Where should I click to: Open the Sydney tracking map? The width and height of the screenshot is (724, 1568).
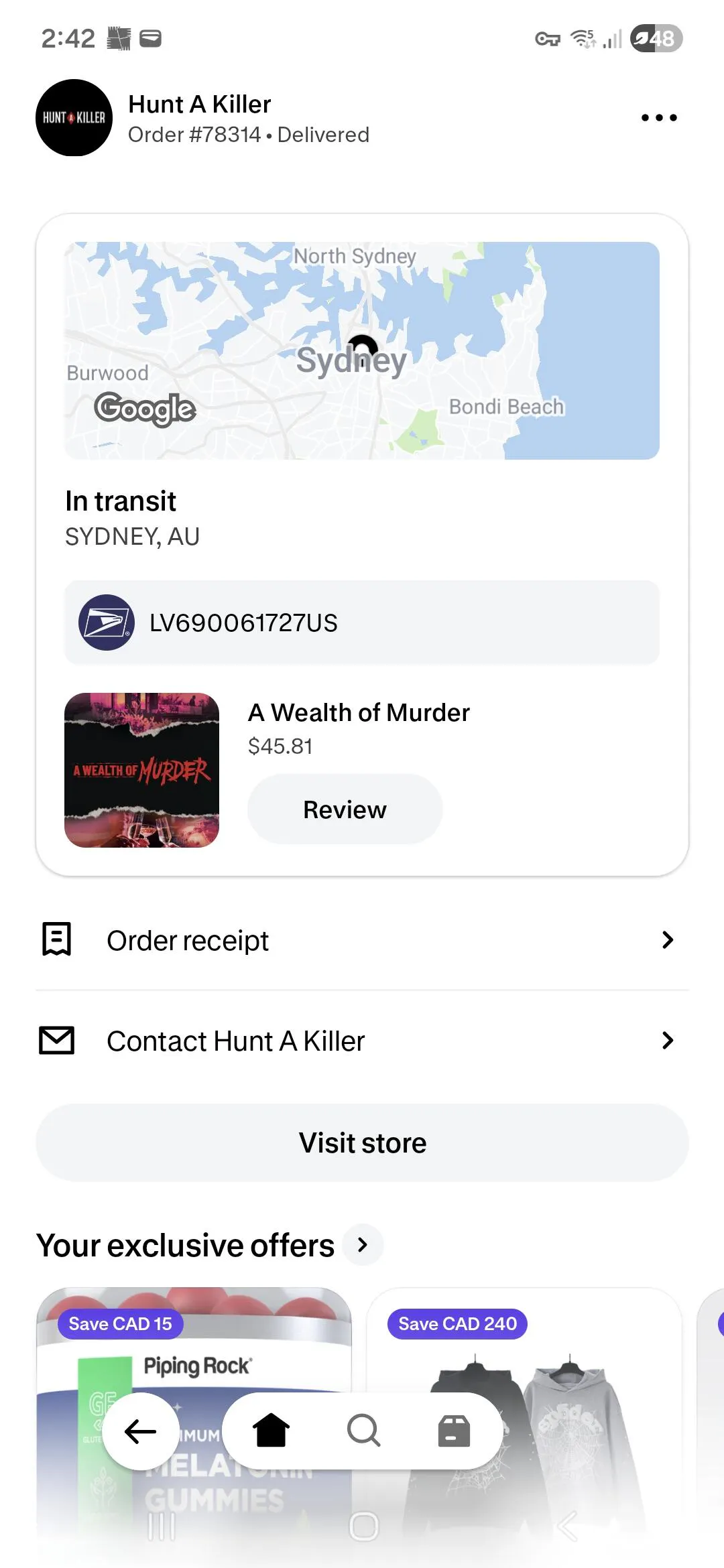pyautogui.click(x=362, y=350)
